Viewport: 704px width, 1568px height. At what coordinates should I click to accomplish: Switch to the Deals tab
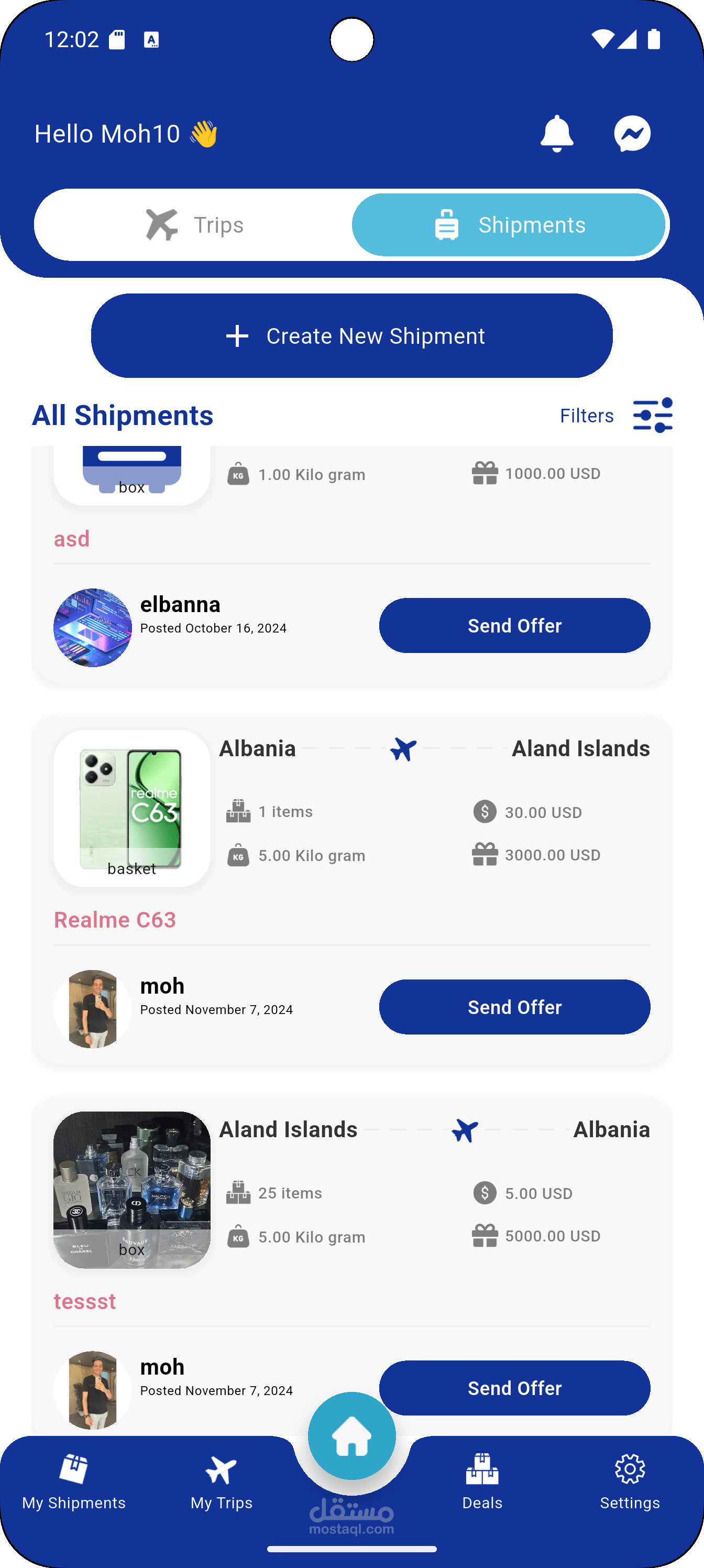[482, 1481]
